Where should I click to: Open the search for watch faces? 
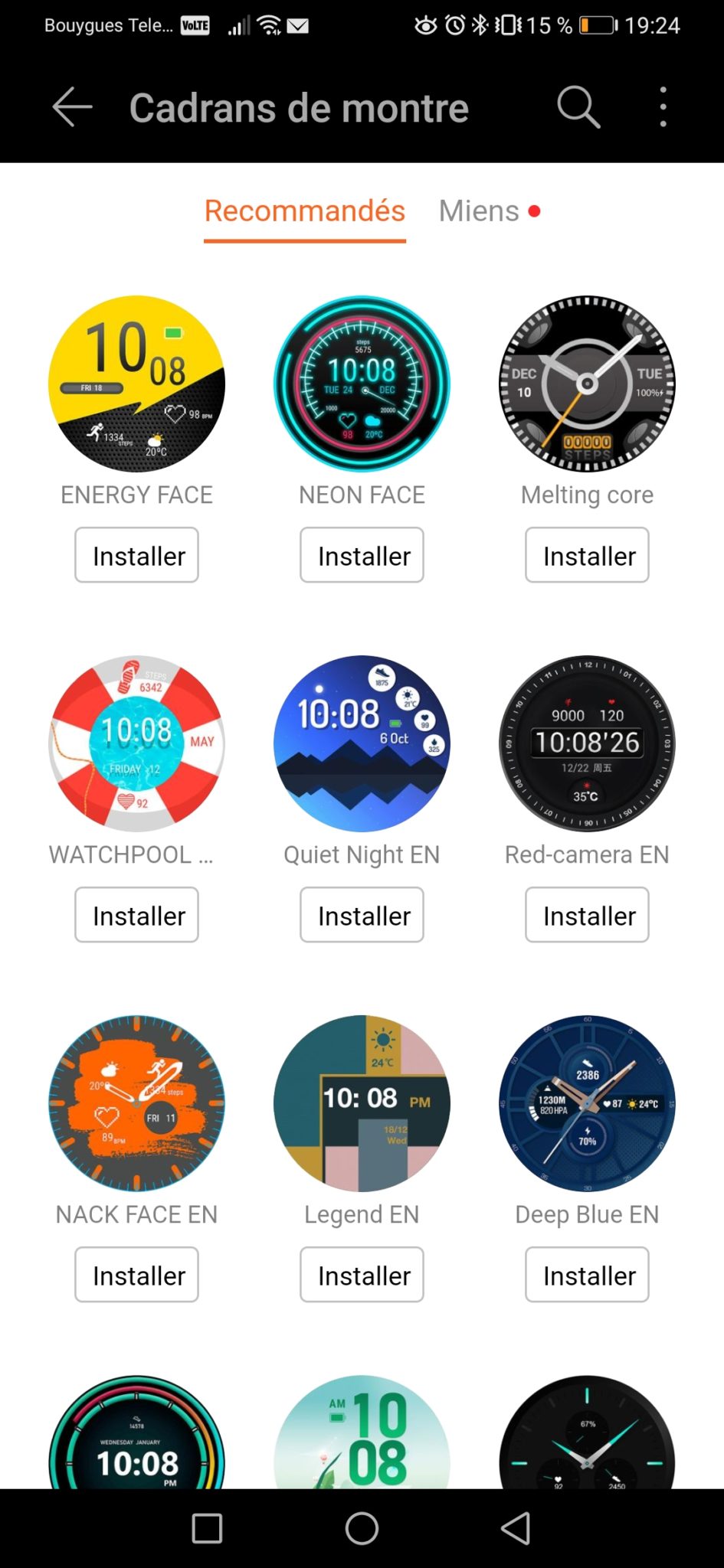click(578, 106)
